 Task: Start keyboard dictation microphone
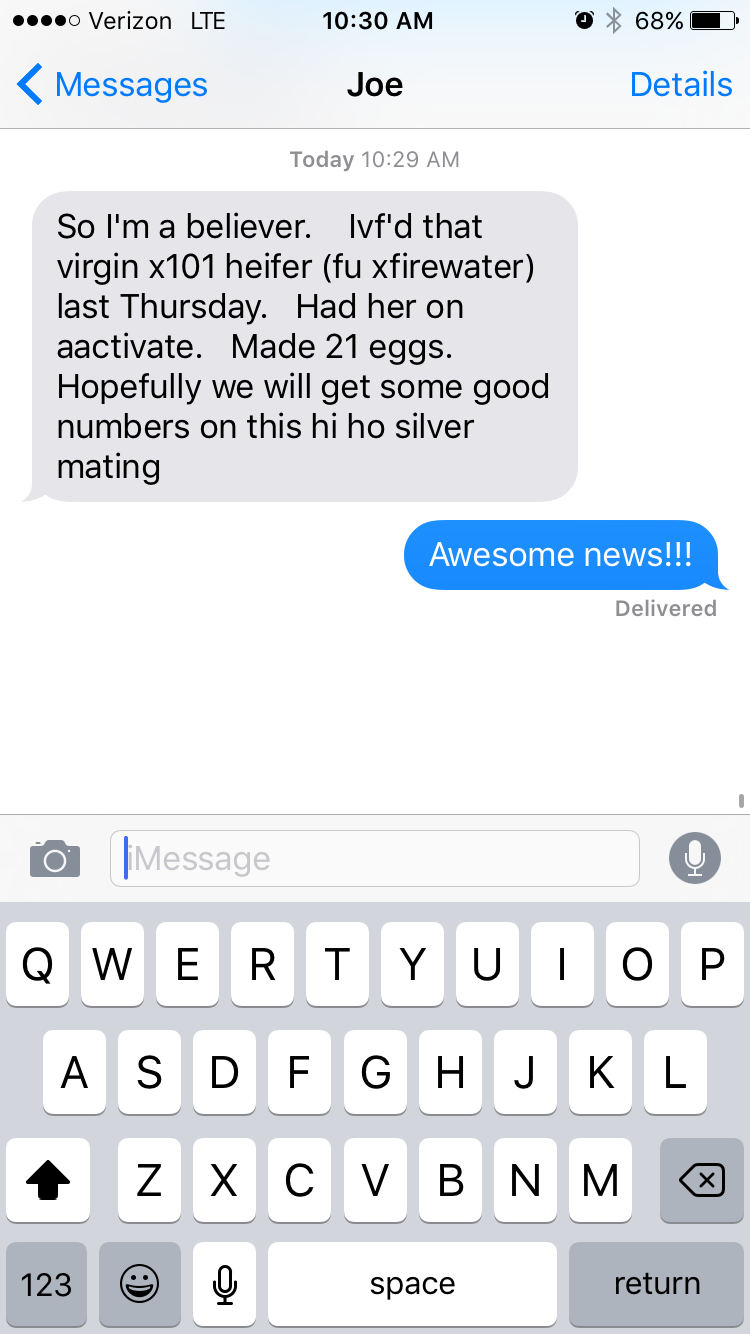click(225, 1284)
